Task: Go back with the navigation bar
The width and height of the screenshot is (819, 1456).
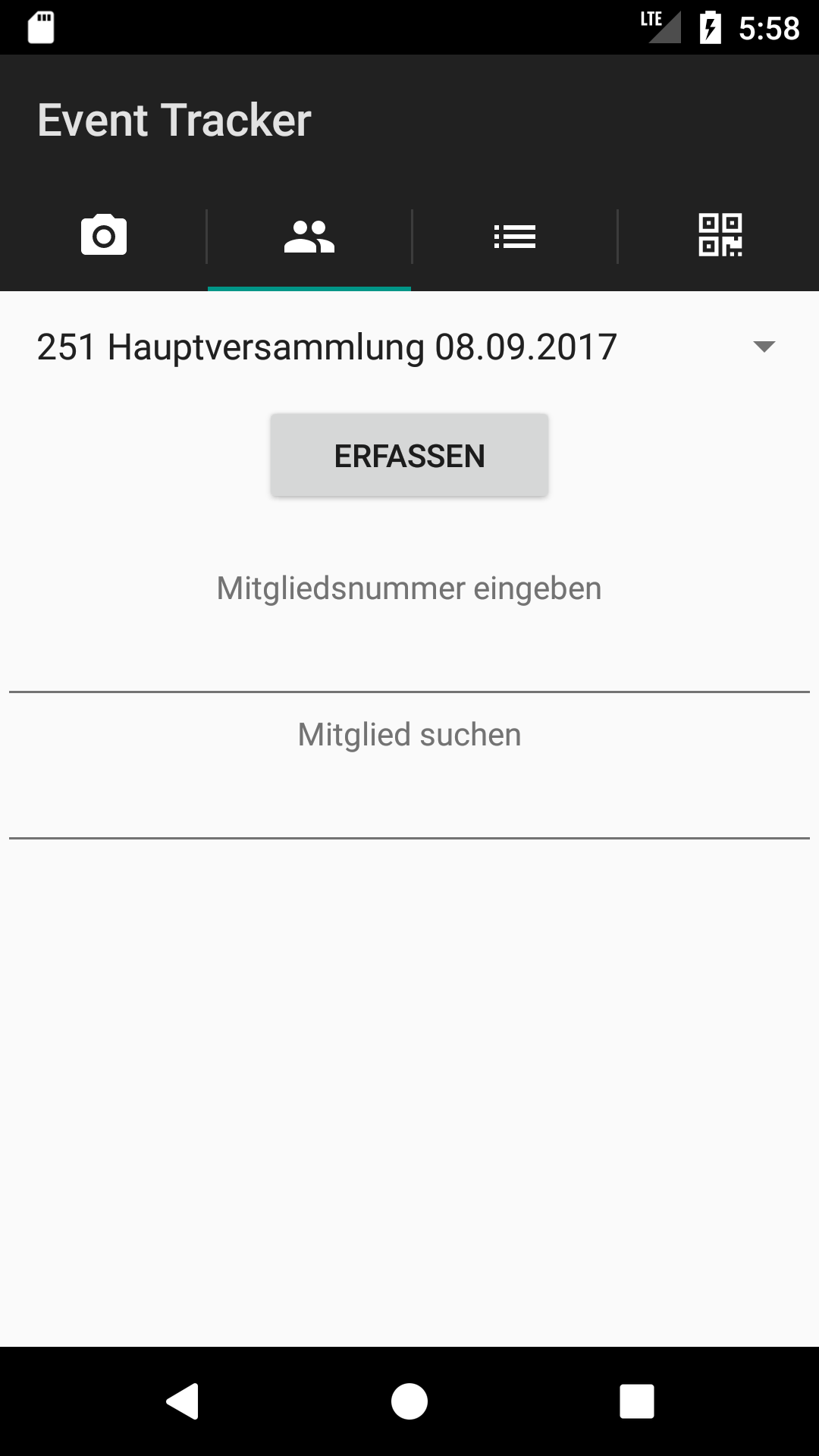Action: click(182, 1401)
